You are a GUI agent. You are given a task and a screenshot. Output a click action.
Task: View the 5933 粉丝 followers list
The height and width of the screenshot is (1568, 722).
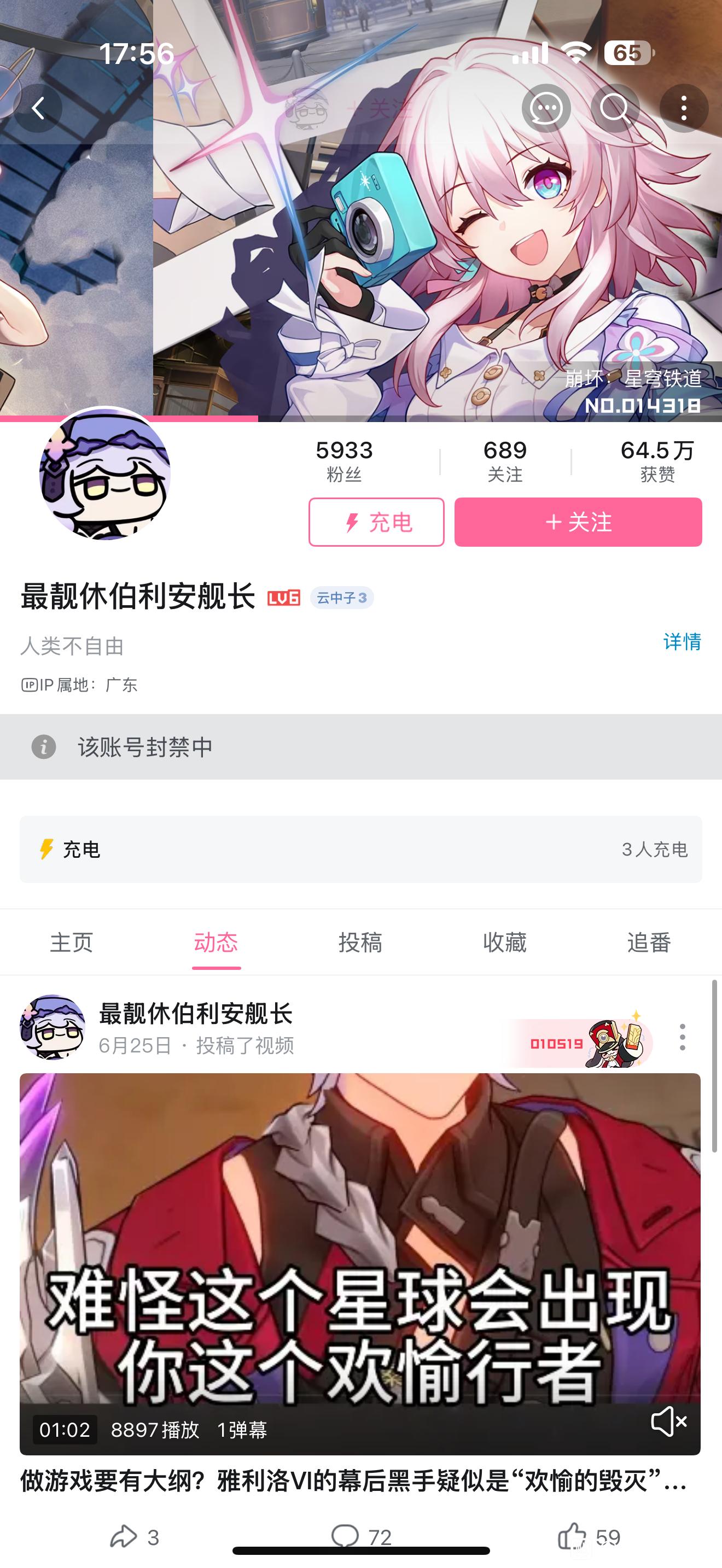coord(344,461)
